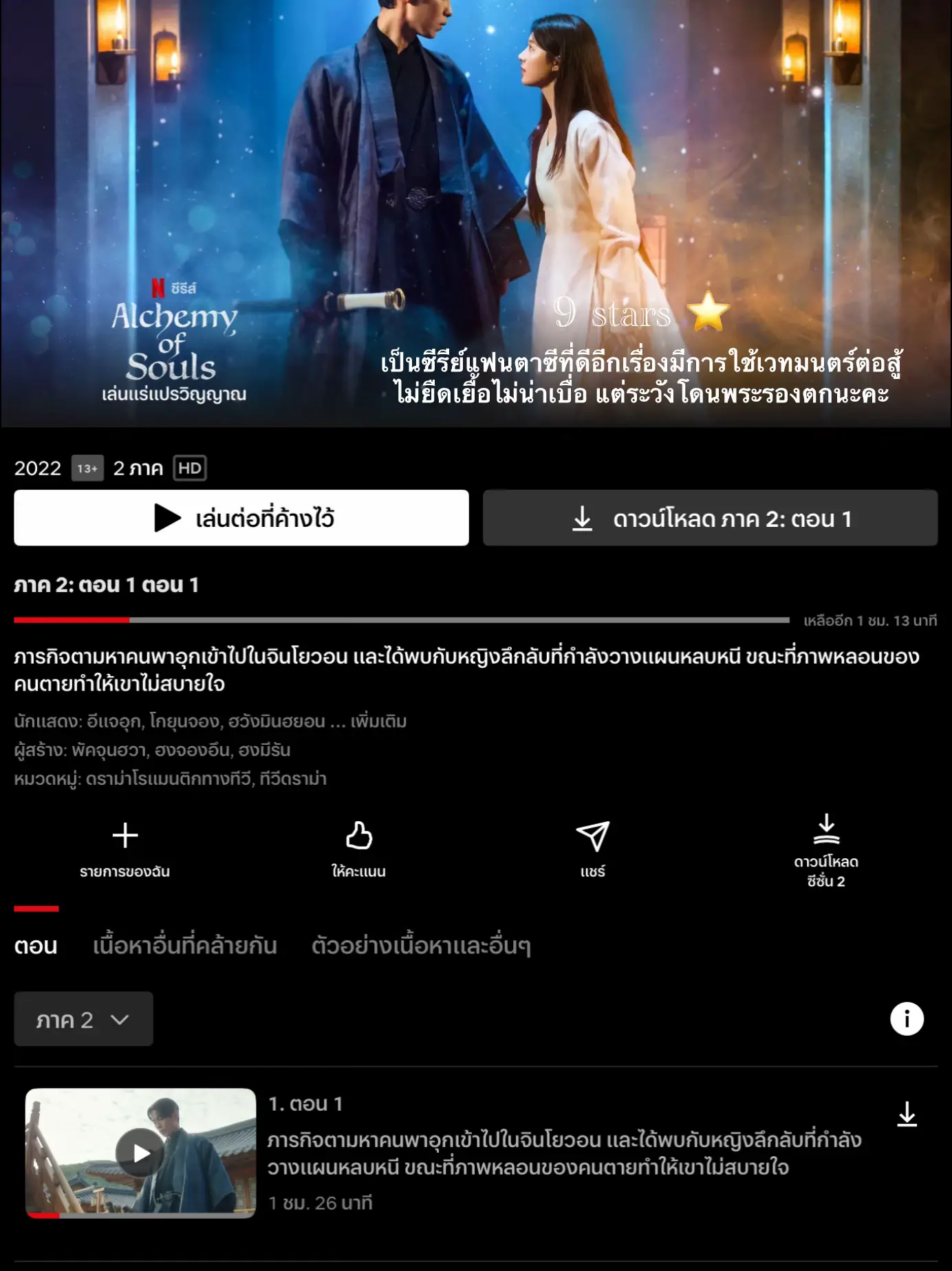Tap ดาวน์โหลดซีซั่น 2 to download the season

coord(825,851)
